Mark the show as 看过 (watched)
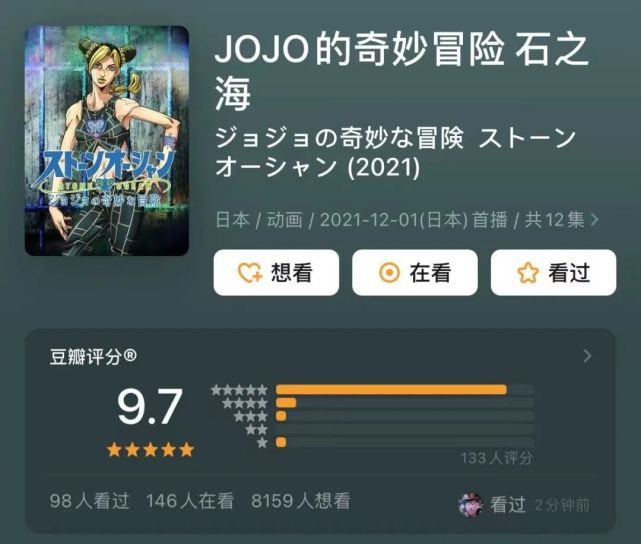This screenshot has height=544, width=641. coord(553,273)
